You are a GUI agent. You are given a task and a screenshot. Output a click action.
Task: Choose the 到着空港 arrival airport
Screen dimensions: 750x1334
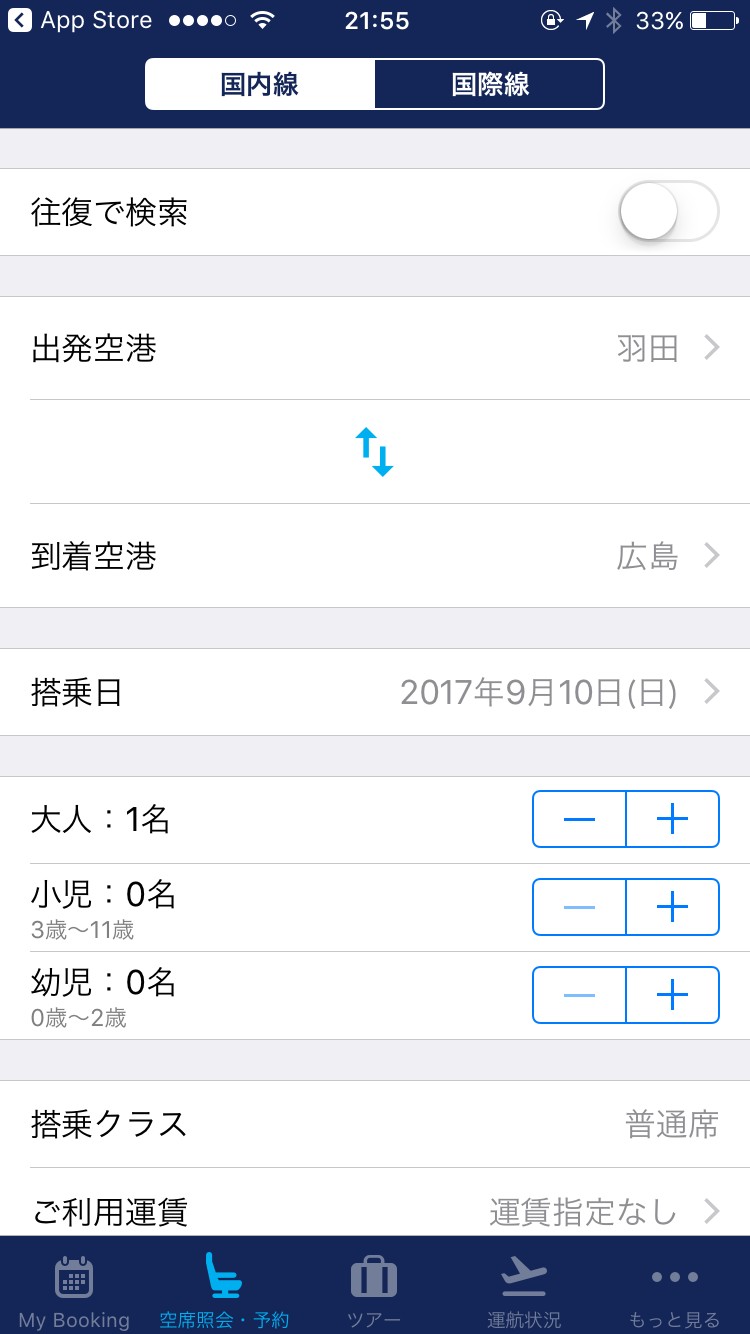click(375, 556)
